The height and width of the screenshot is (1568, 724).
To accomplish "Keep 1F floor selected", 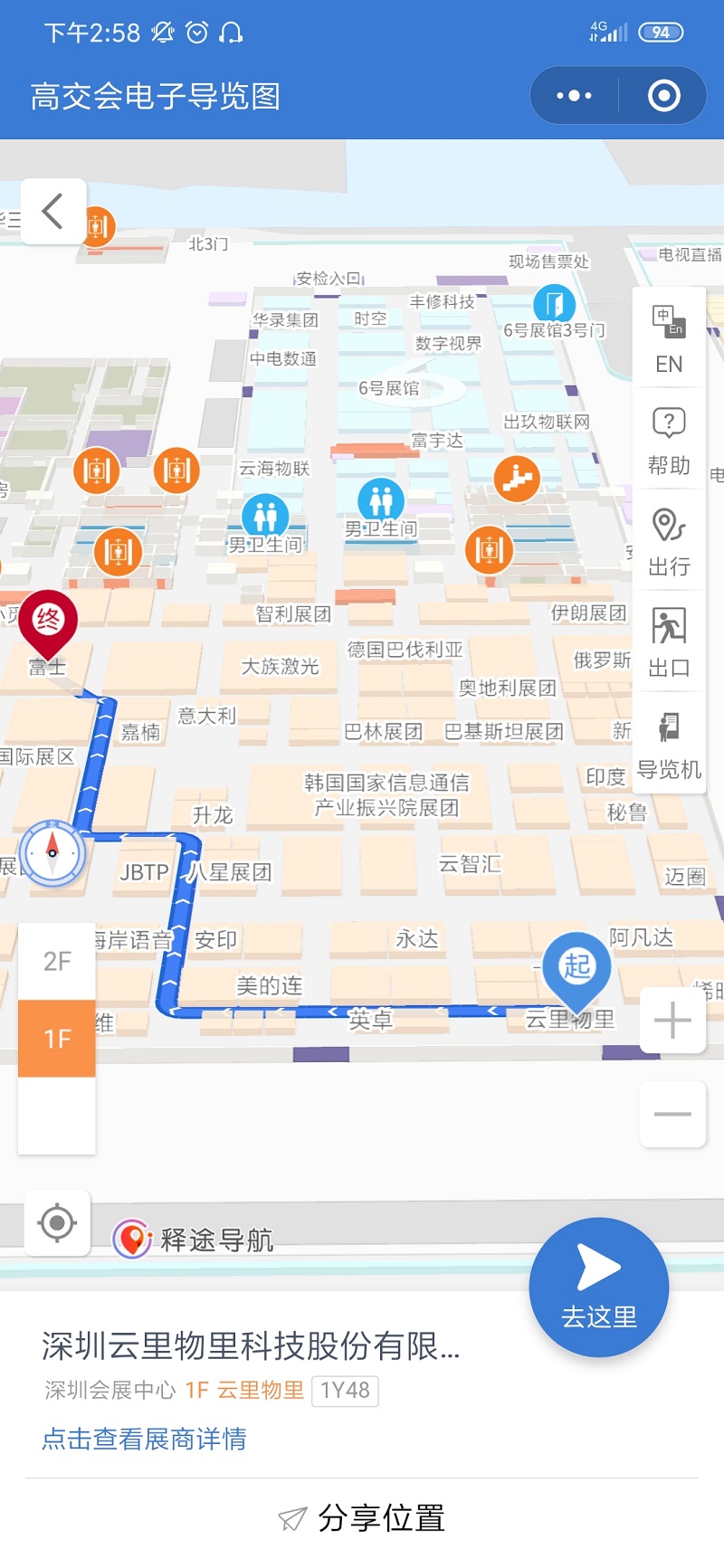I will 56,1038.
